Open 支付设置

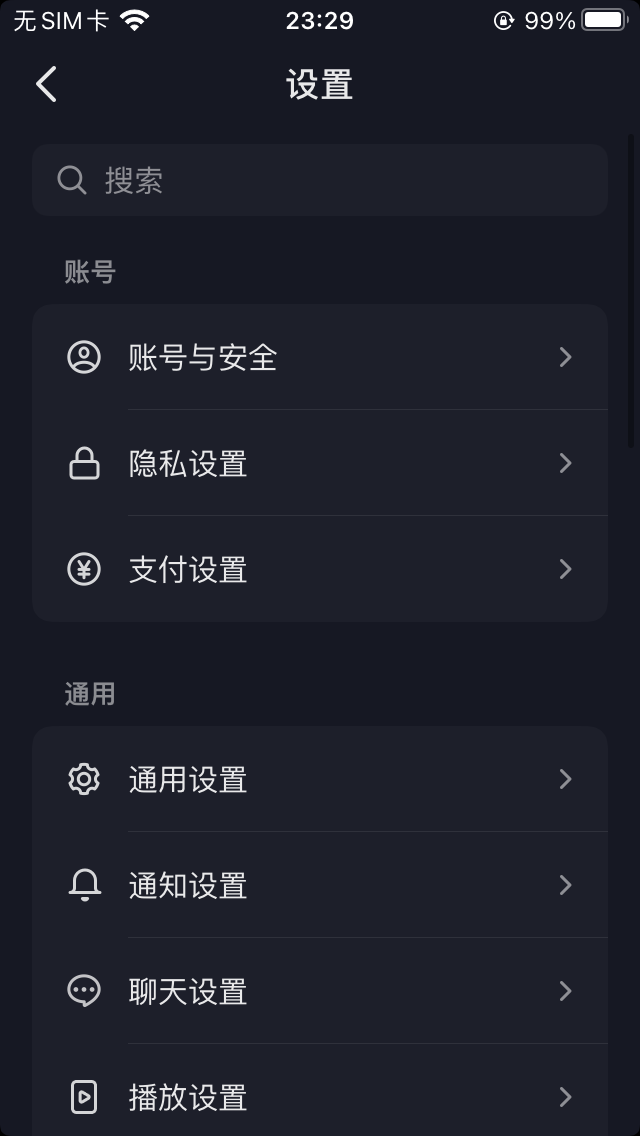tap(320, 569)
